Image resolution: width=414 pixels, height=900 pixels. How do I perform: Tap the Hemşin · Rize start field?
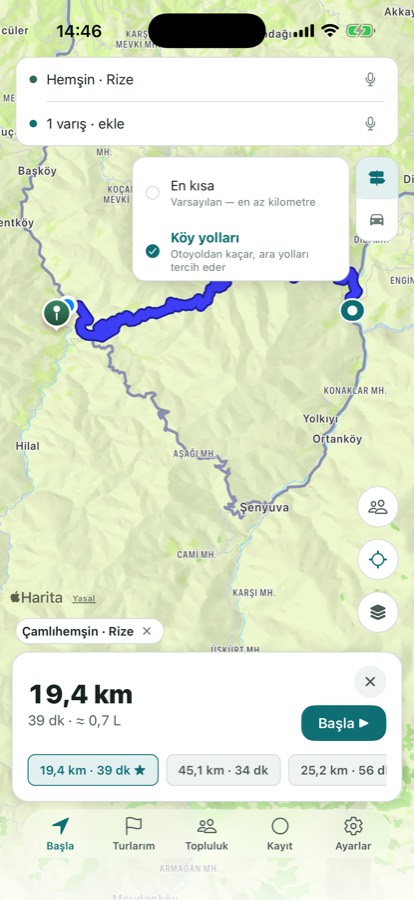195,80
